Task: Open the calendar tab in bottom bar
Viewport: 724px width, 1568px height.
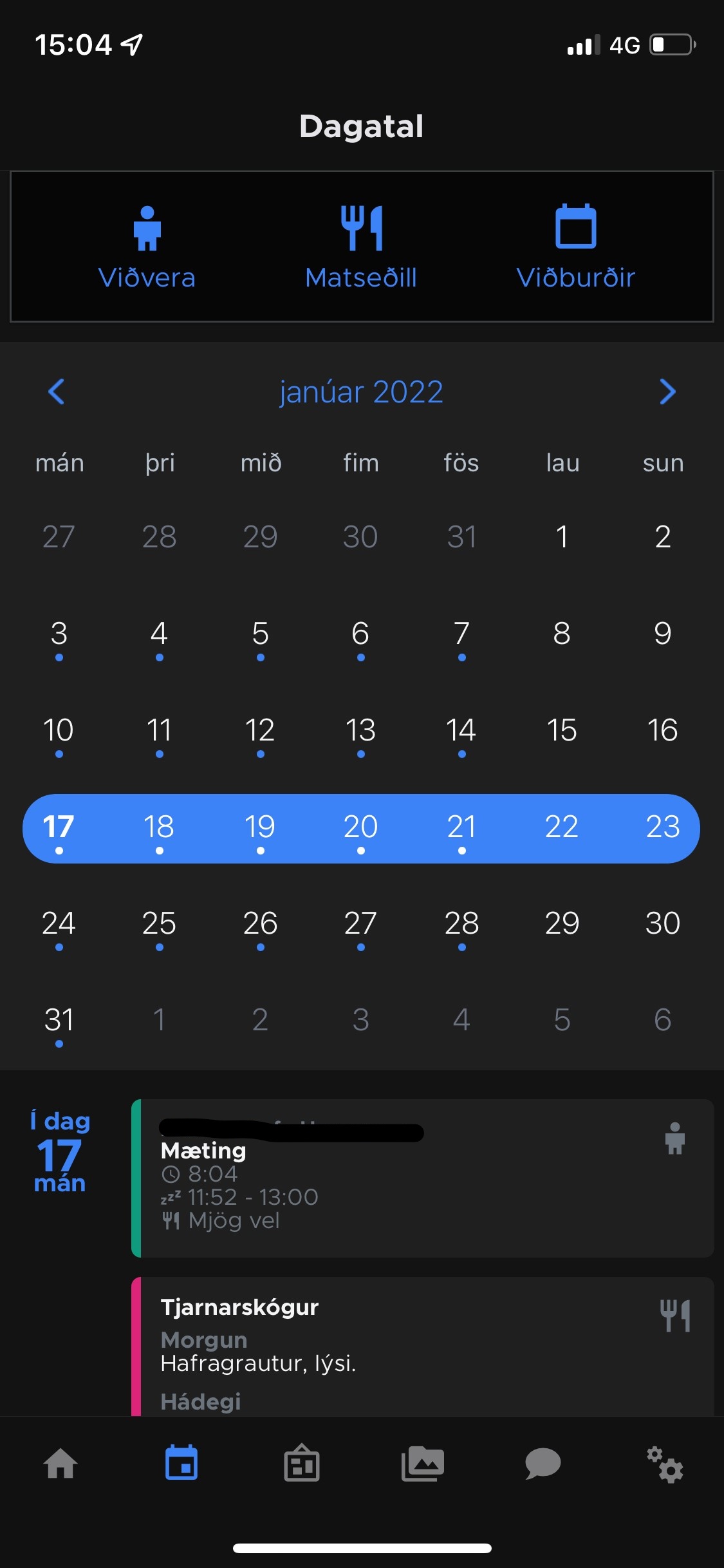Action: pos(181,1464)
